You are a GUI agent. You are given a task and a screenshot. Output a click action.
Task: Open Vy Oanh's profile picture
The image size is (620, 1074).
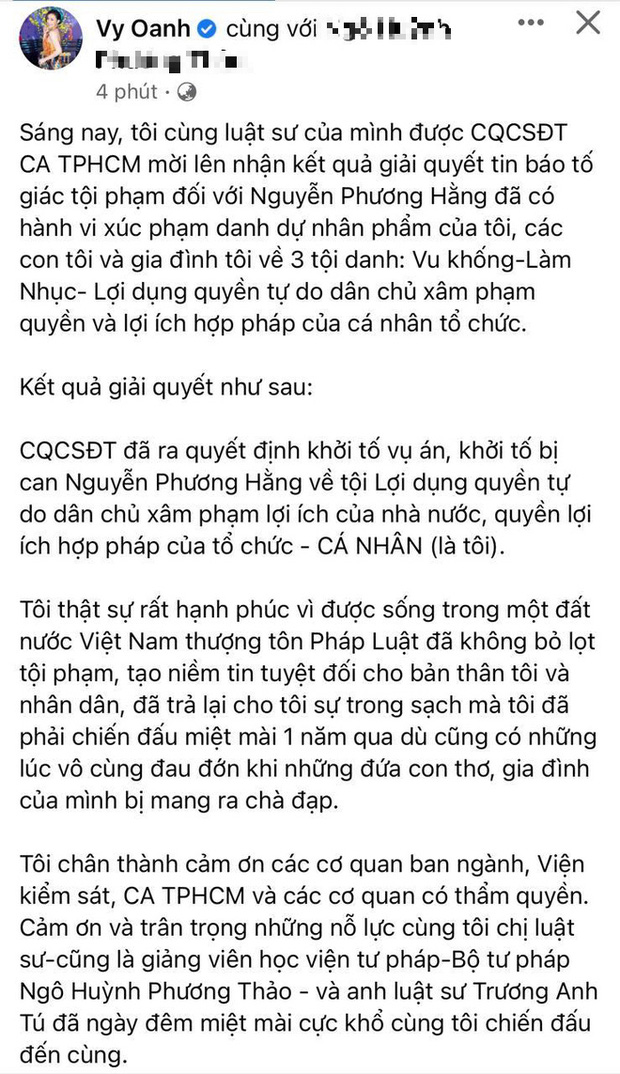[51, 41]
